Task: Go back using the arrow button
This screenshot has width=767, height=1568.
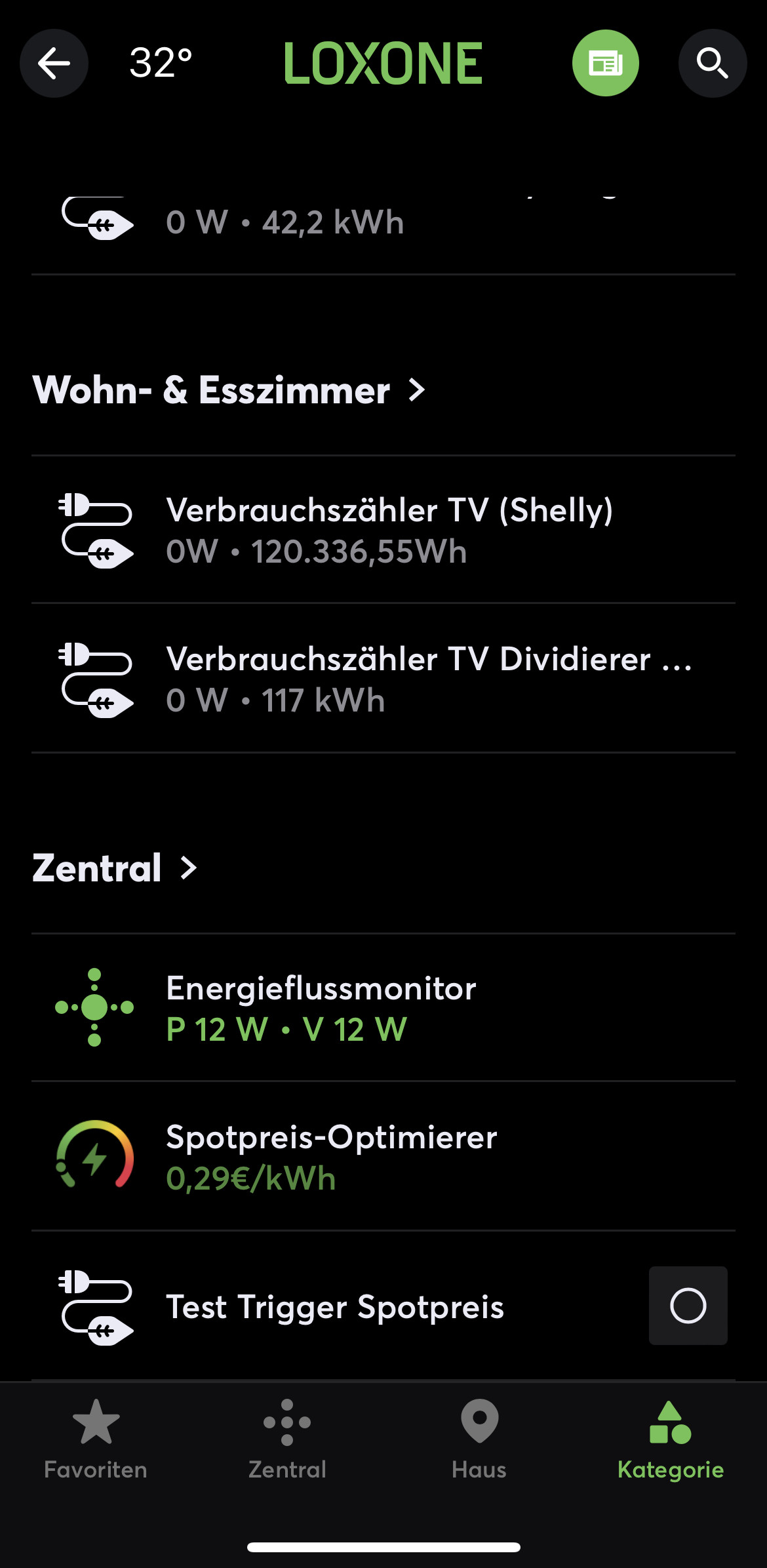Action: [x=54, y=64]
